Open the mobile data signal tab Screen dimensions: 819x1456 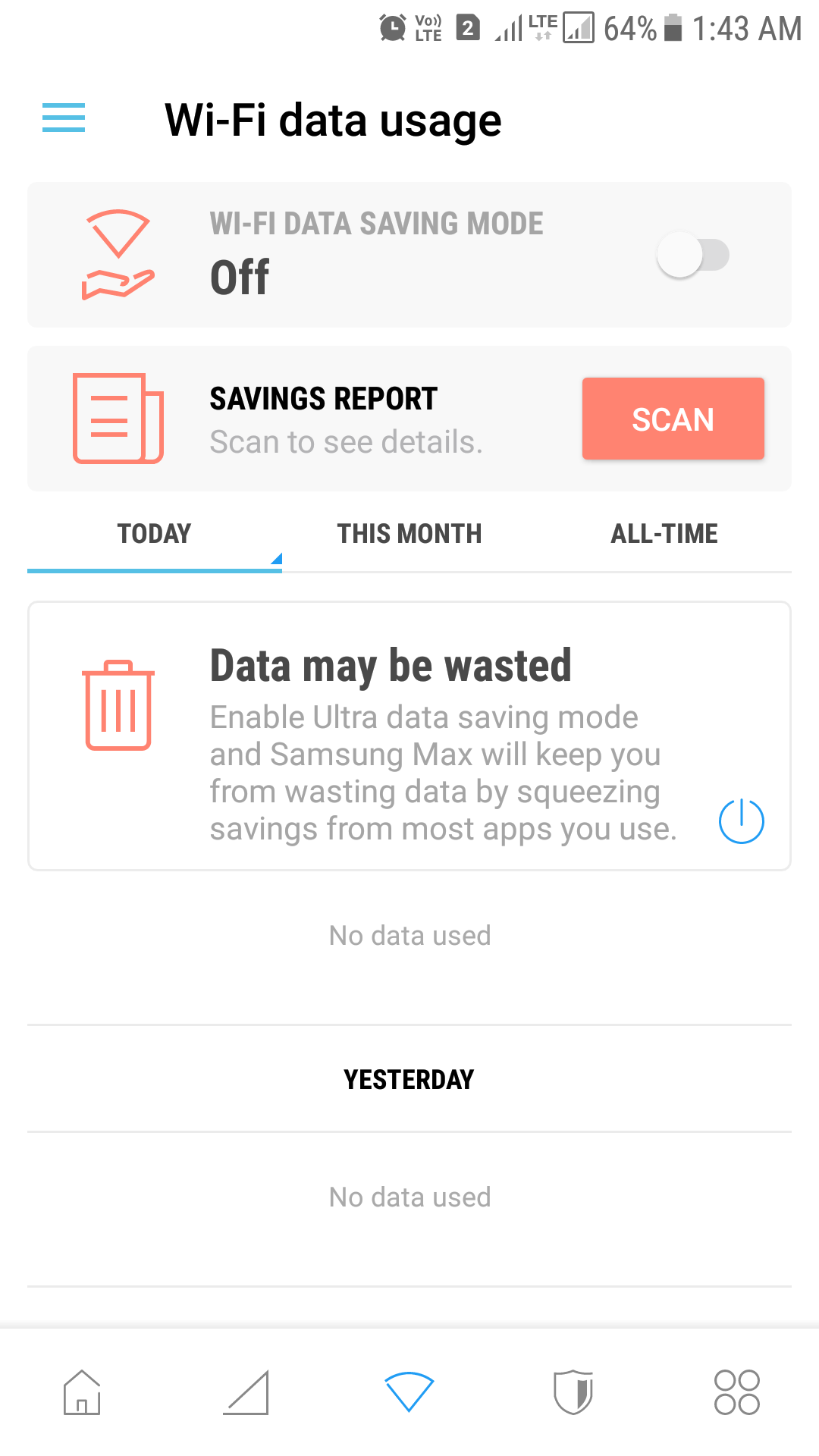click(x=246, y=1392)
